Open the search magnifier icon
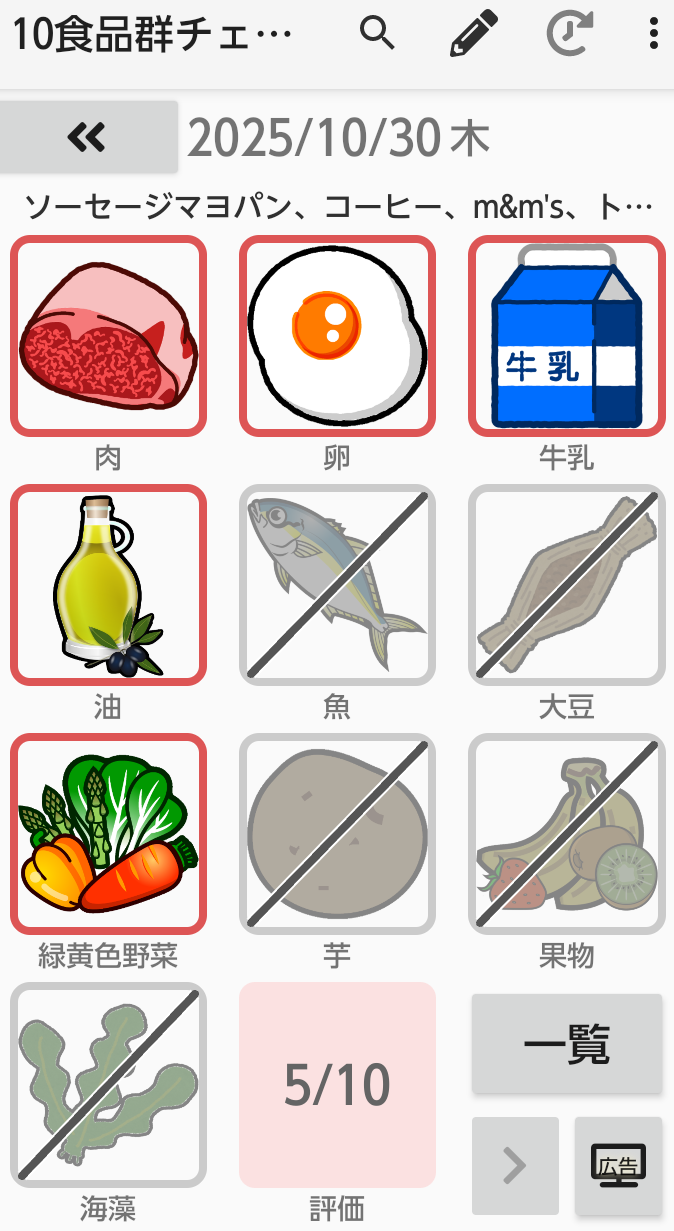 tap(377, 34)
